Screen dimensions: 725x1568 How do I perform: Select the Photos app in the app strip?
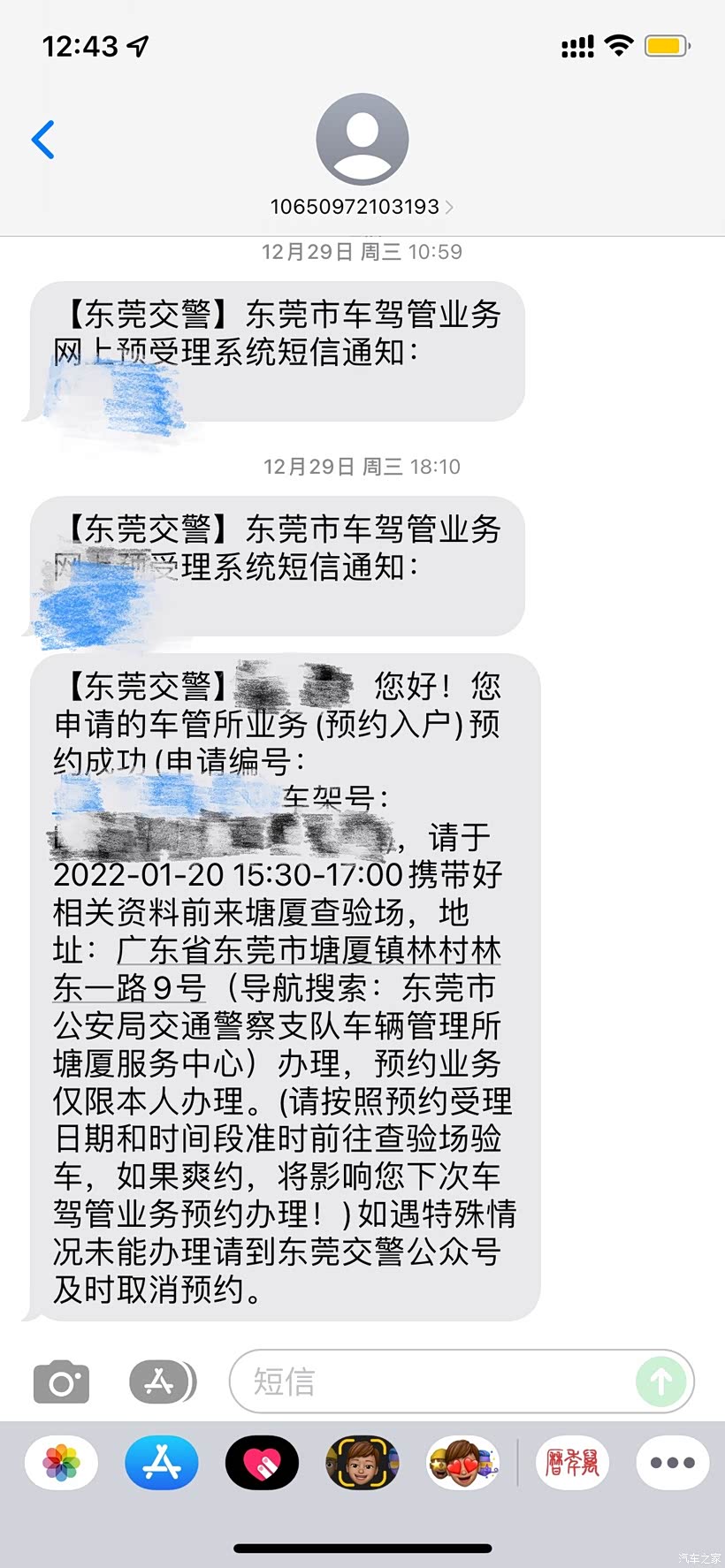(59, 1463)
